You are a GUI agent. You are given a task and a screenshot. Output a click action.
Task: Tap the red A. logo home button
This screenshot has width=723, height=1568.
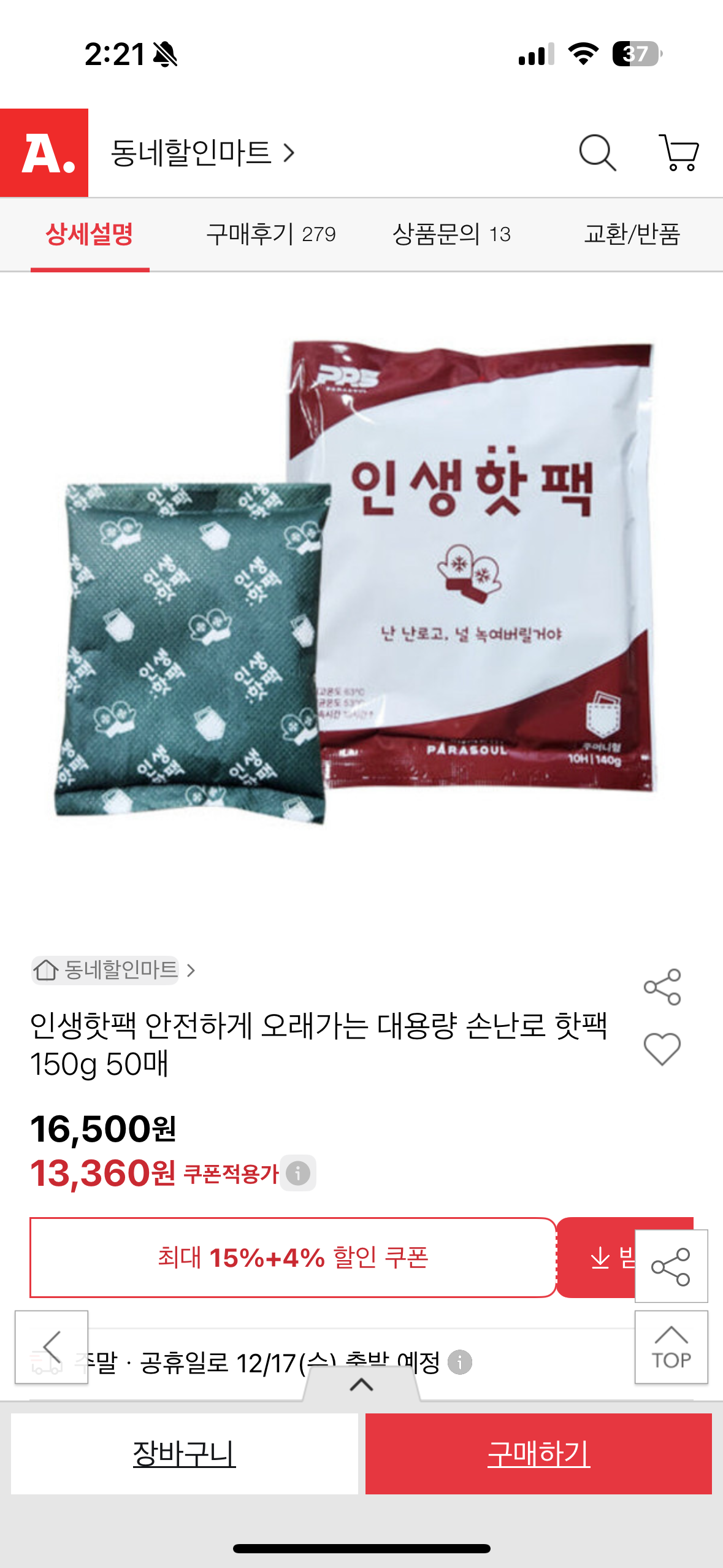pos(44,153)
